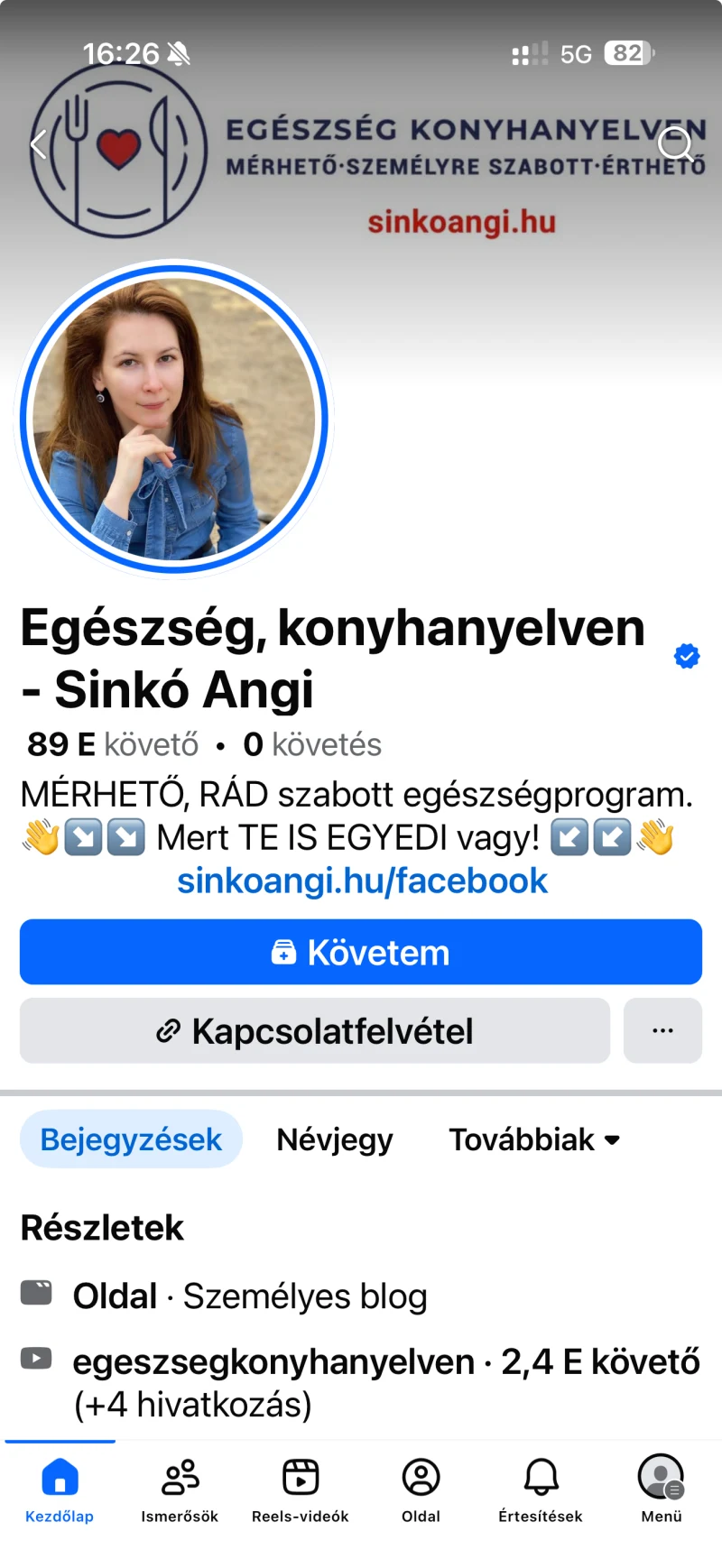This screenshot has width=722, height=1568.
Task: Click Sinkó Angi's profile picture
Action: click(x=176, y=418)
